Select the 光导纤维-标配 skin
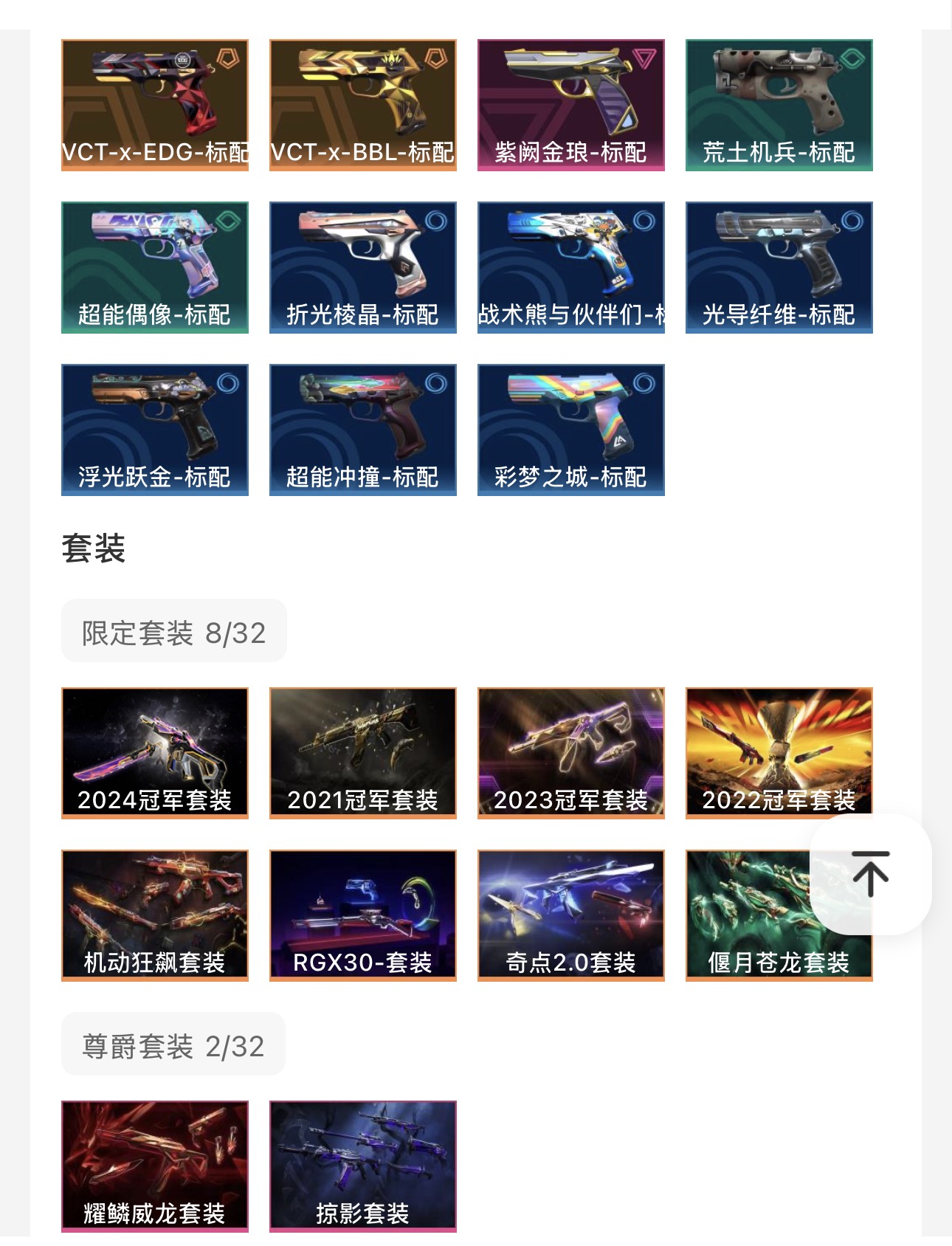This screenshot has height=1246, width=952. (779, 267)
